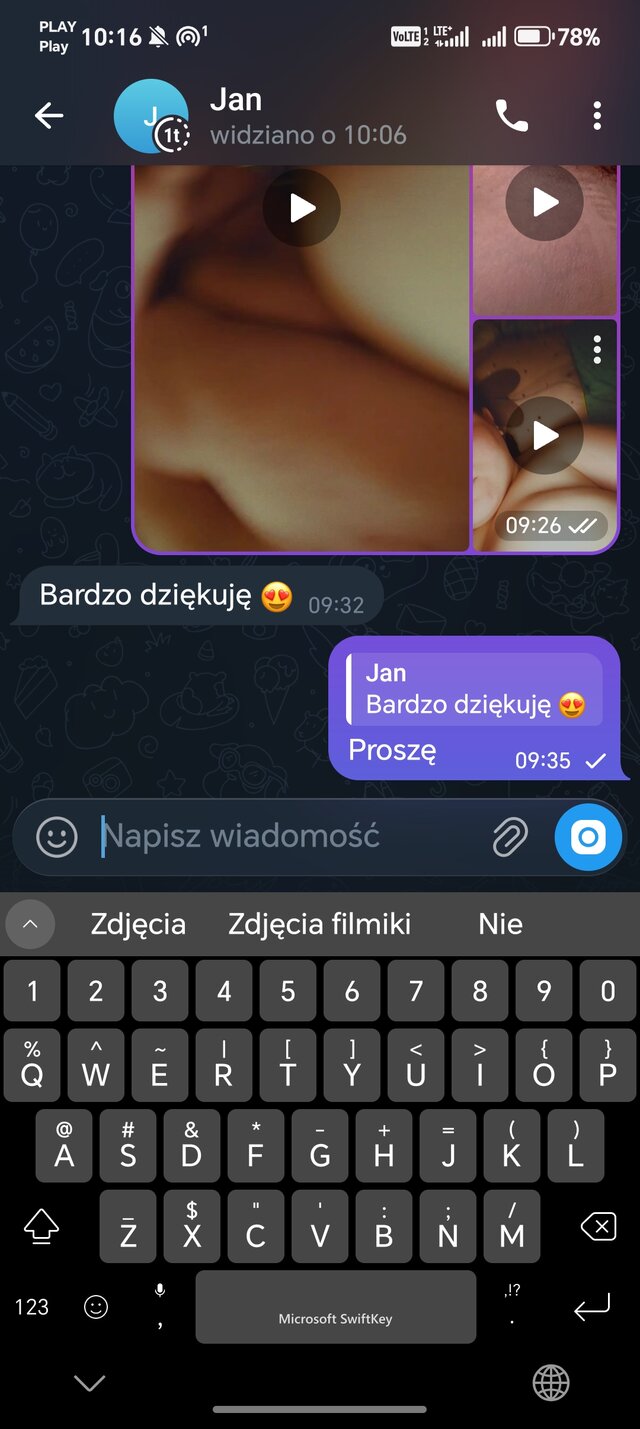Image resolution: width=640 pixels, height=1429 pixels.
Task: Insert the suggestion Nie
Action: [x=500, y=924]
